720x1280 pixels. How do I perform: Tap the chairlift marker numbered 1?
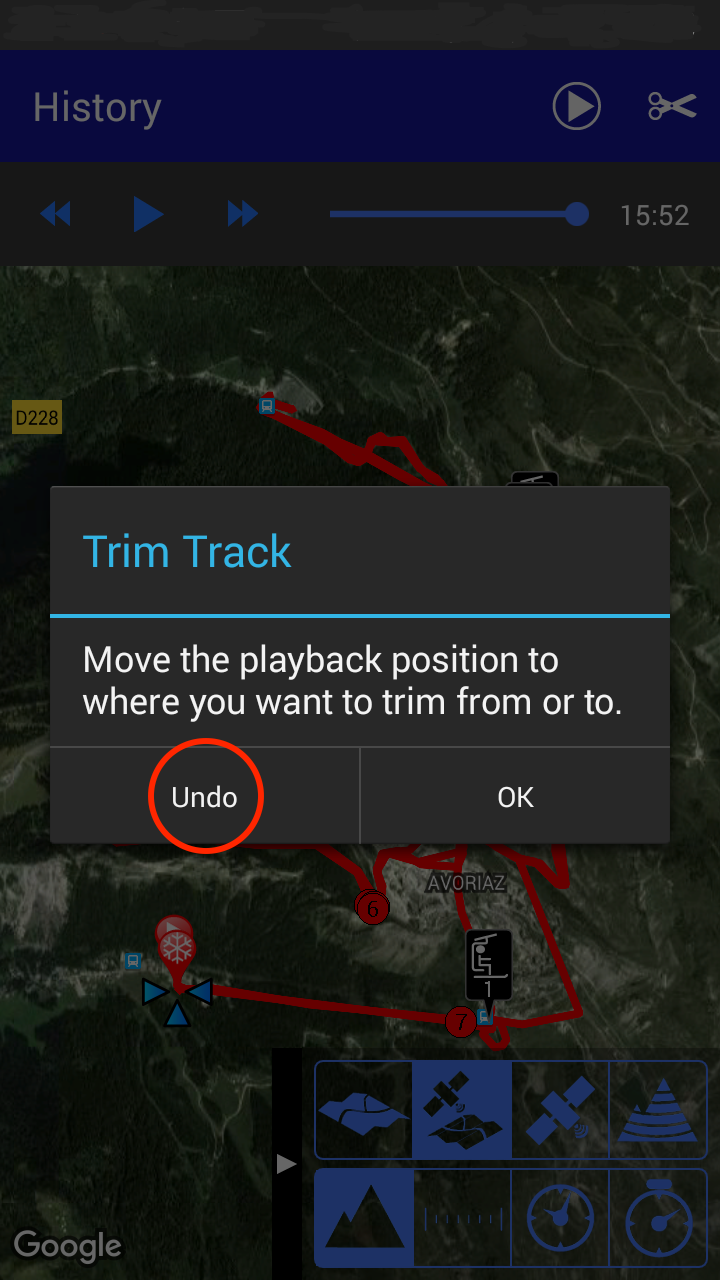click(x=489, y=963)
